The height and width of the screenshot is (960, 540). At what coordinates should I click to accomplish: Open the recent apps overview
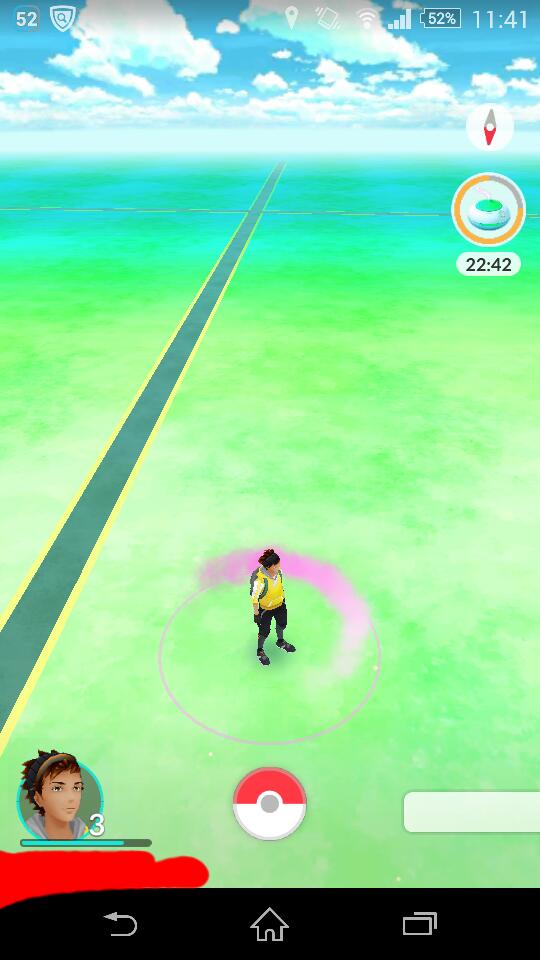pyautogui.click(x=419, y=924)
